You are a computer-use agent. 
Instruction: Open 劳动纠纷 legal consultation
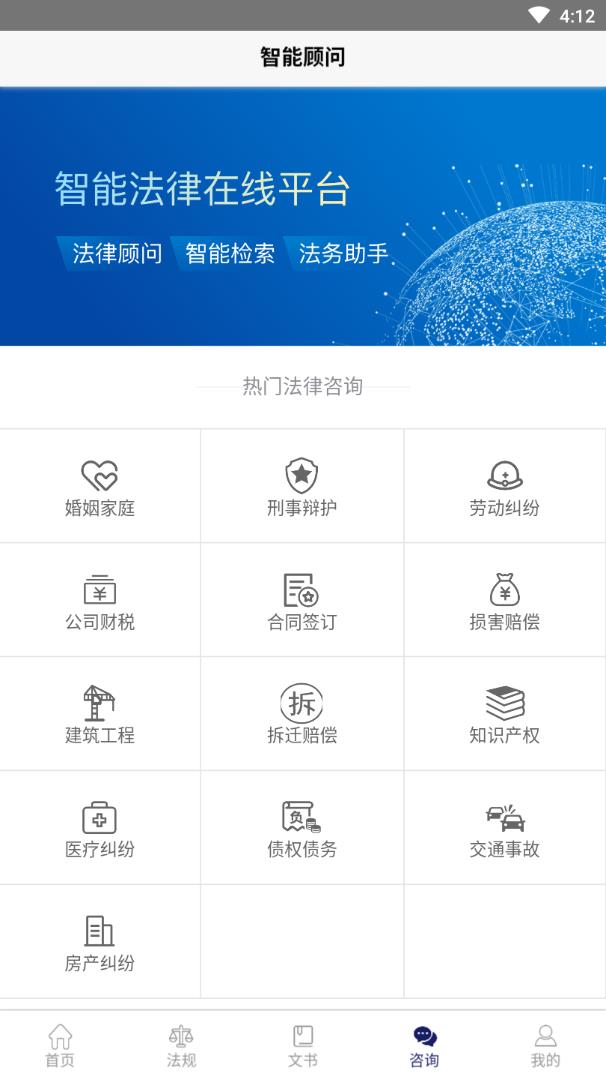pyautogui.click(x=505, y=486)
